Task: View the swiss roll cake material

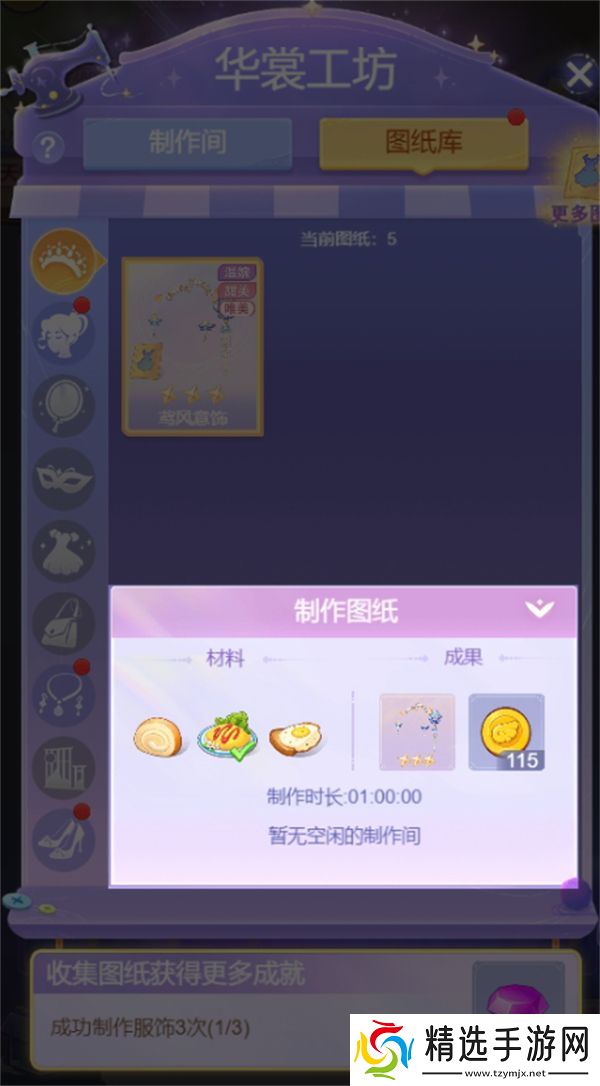Action: click(160, 736)
